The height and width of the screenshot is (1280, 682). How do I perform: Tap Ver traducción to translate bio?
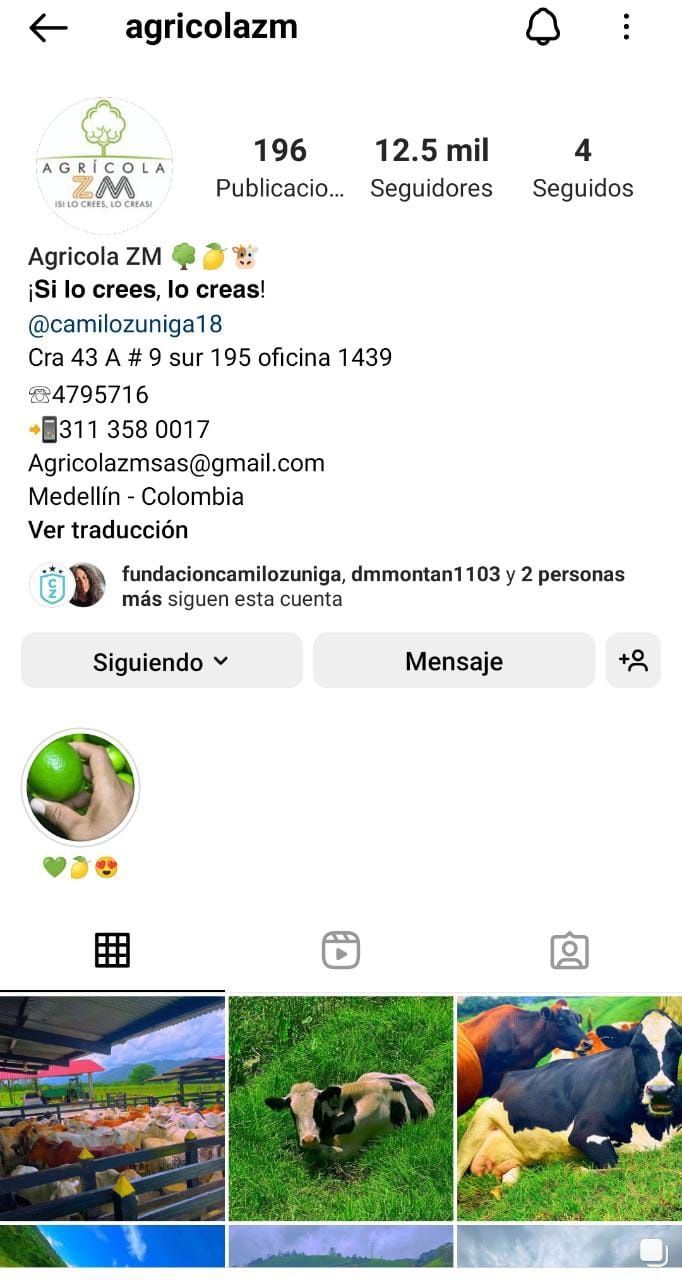[108, 530]
